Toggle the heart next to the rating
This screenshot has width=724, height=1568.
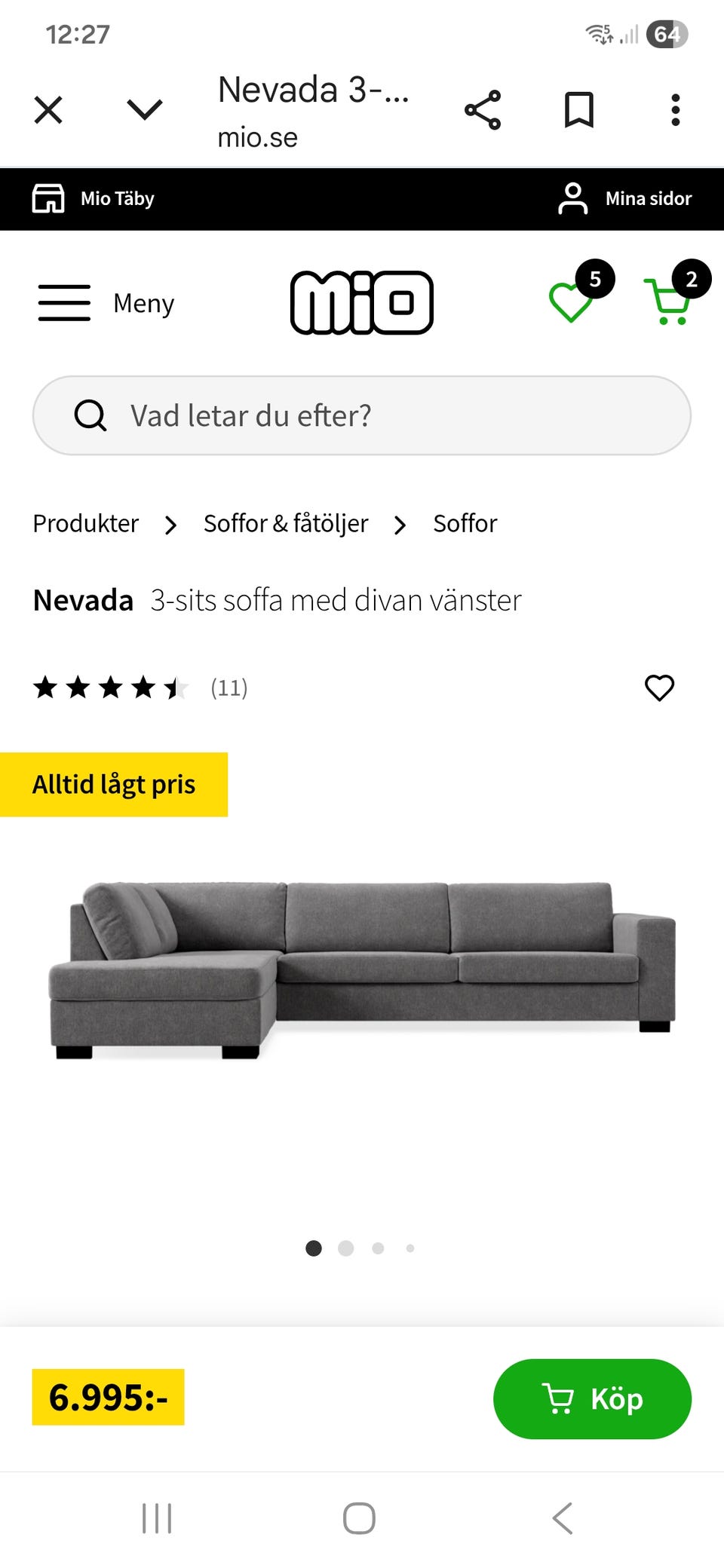659,688
